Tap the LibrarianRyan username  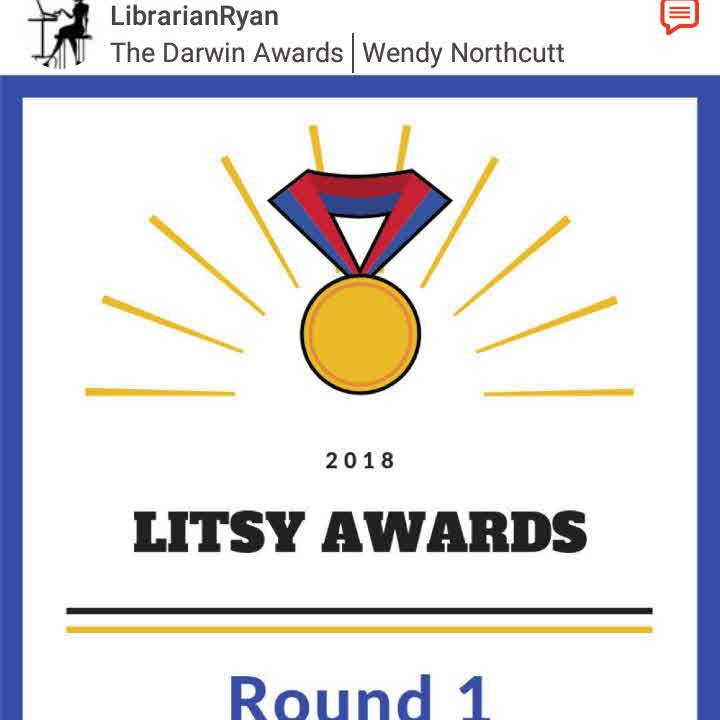[x=194, y=16]
